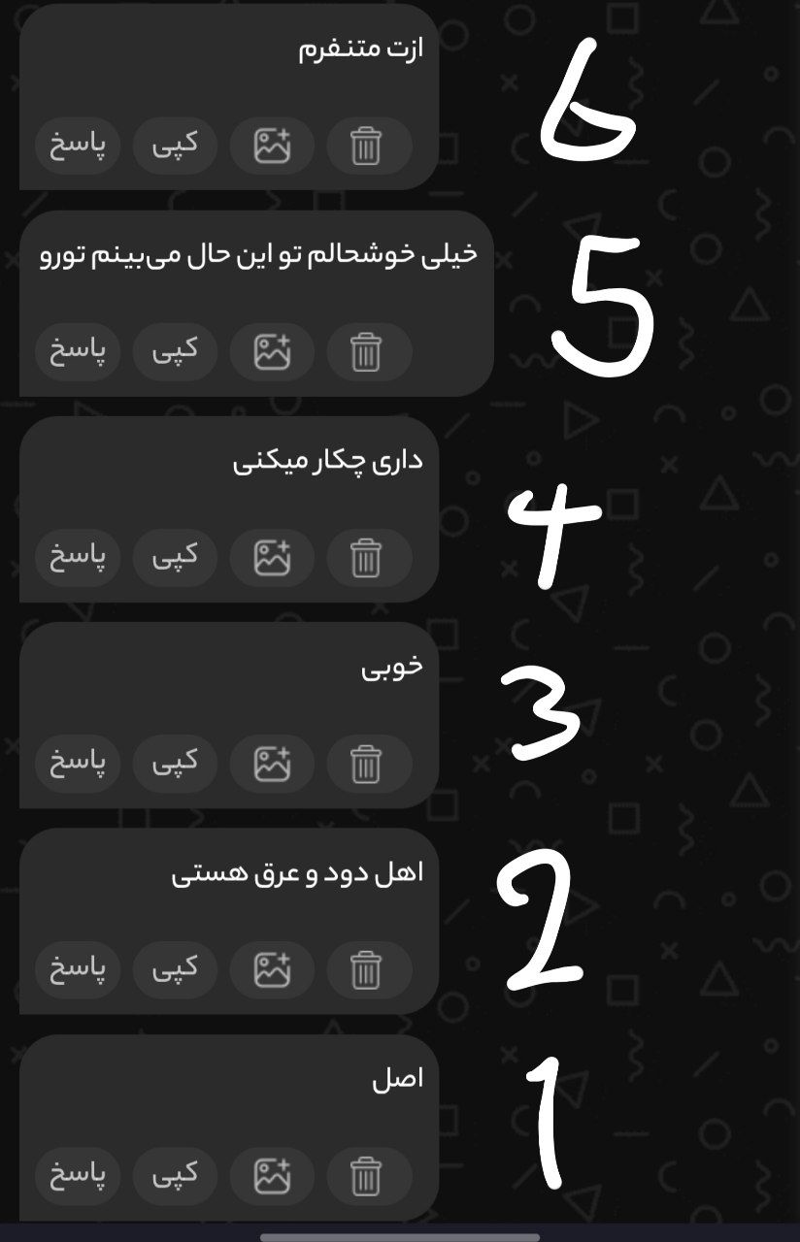This screenshot has height=1242, width=800.
Task: Reply to the message 'خوبی'
Action: pyautogui.click(x=78, y=764)
